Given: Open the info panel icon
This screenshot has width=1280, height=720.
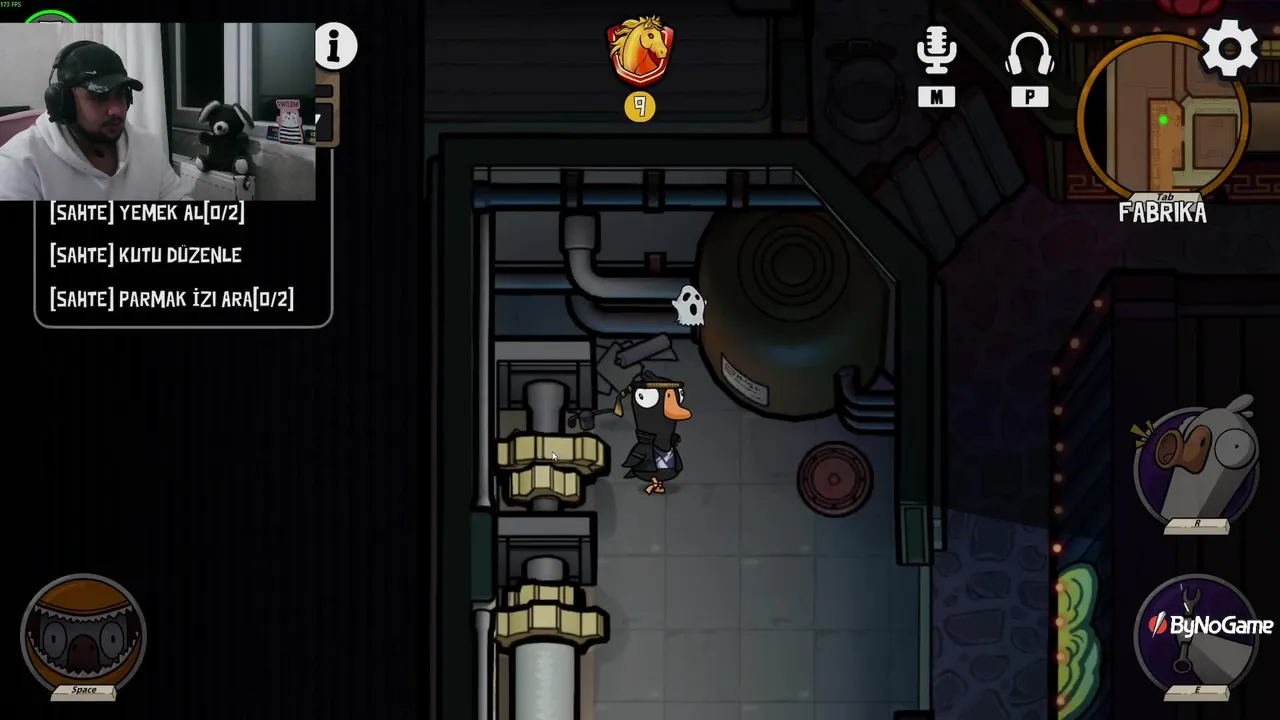Looking at the screenshot, I should (335, 46).
